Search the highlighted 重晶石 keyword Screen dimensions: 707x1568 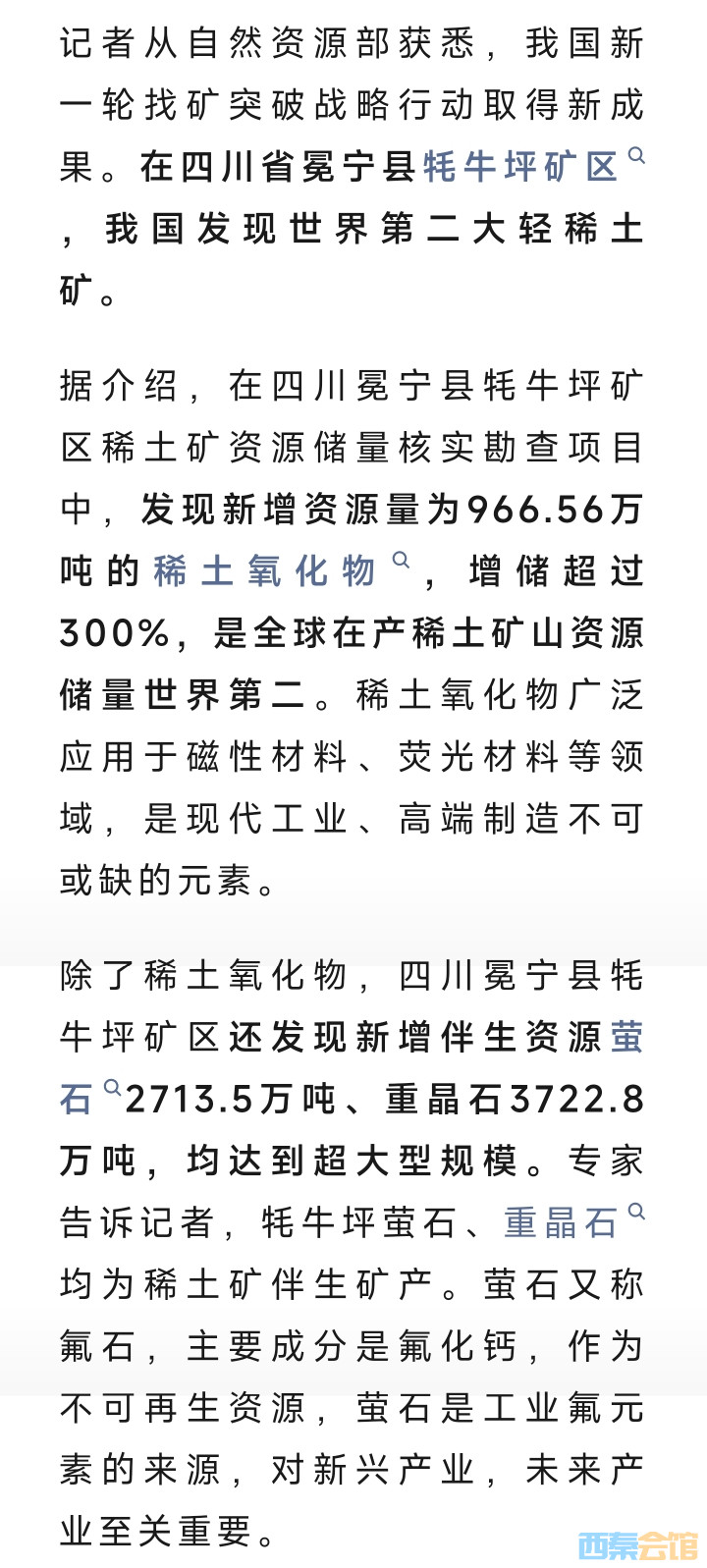point(561,1223)
